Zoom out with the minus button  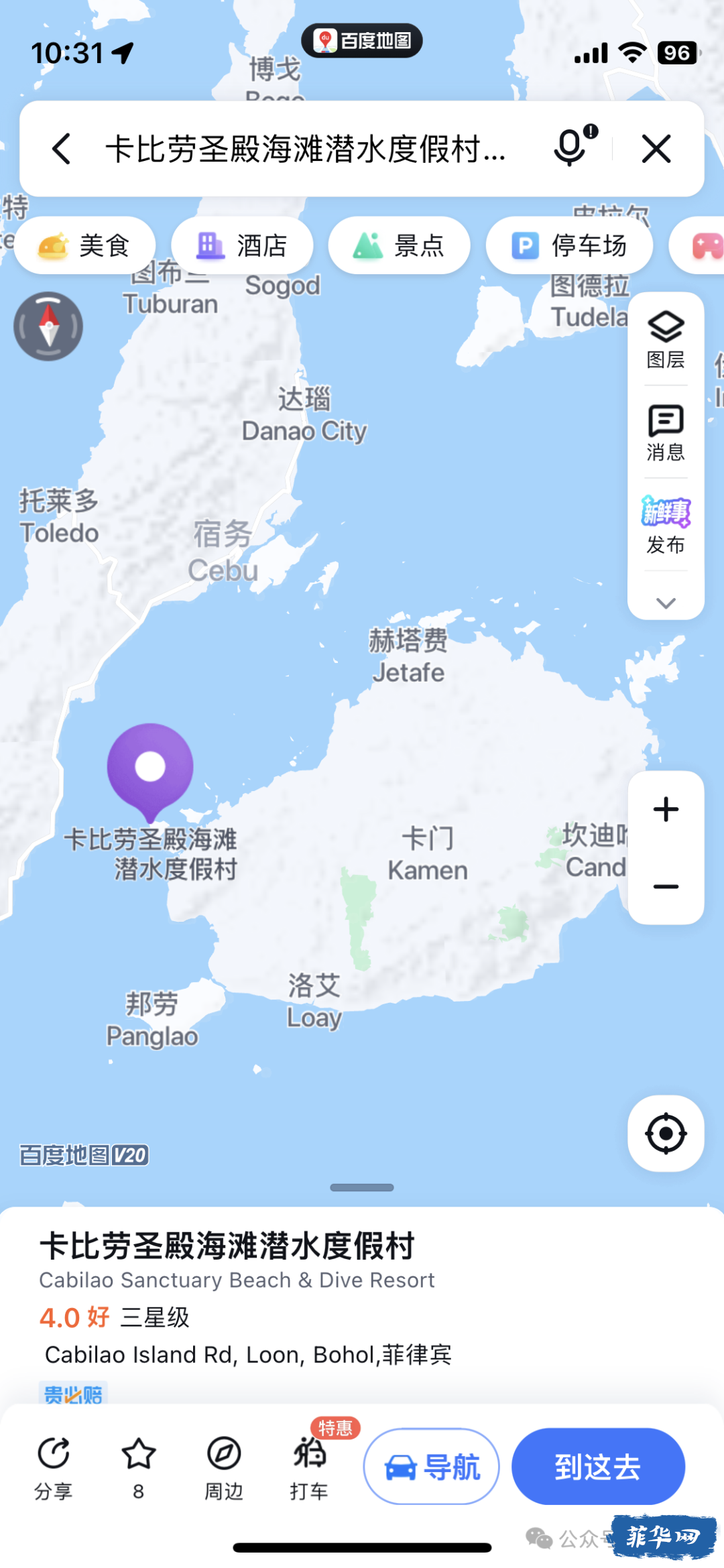click(666, 886)
